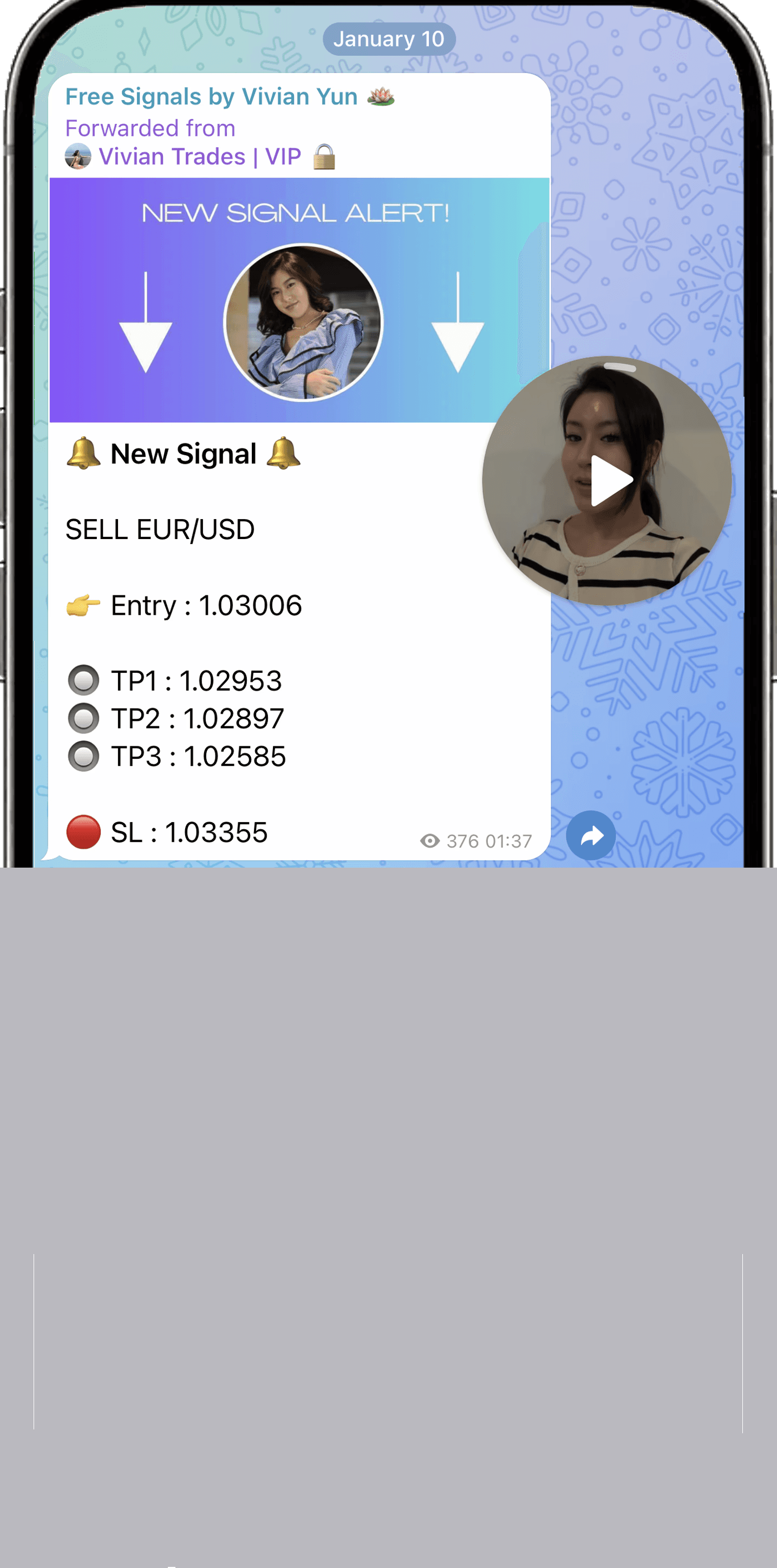
Task: Tap the eye icon showing view count
Action: pyautogui.click(x=430, y=839)
